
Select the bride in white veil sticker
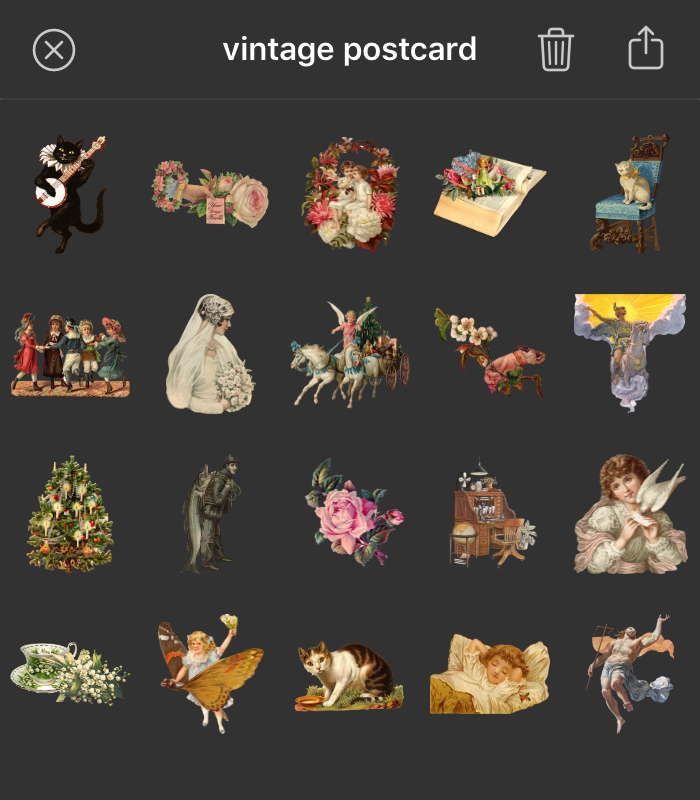(x=209, y=354)
